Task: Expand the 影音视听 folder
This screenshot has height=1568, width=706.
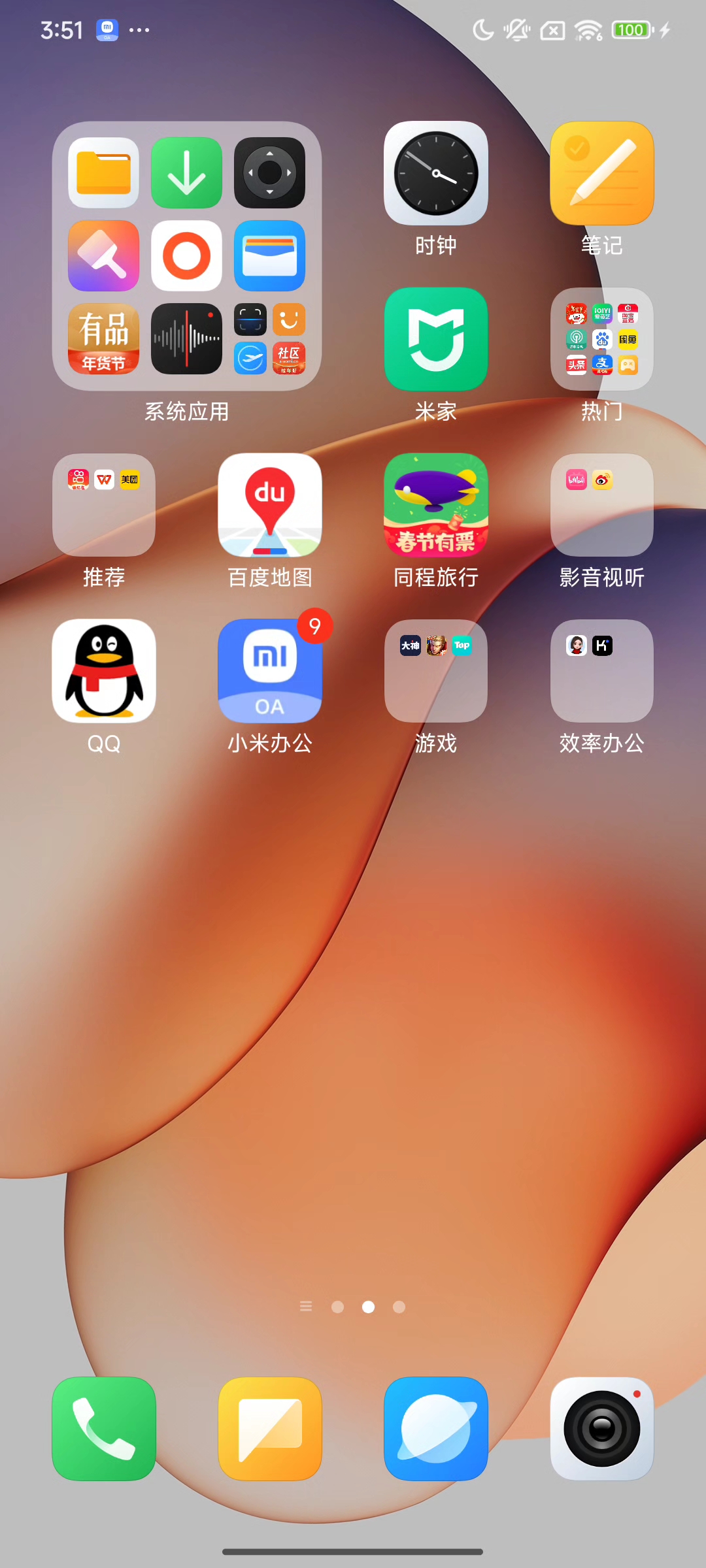Action: click(x=601, y=505)
